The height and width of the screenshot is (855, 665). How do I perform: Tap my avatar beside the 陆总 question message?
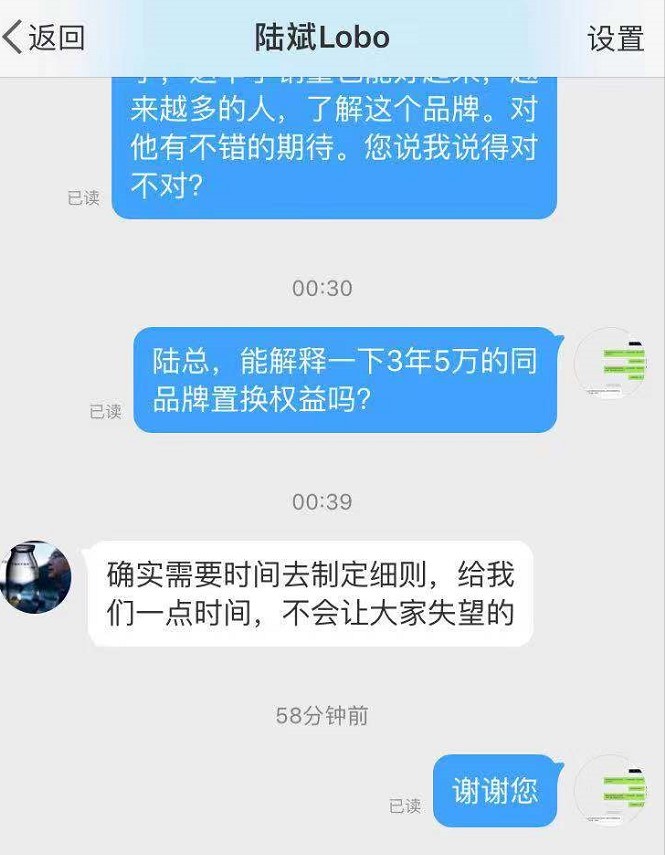(x=613, y=363)
